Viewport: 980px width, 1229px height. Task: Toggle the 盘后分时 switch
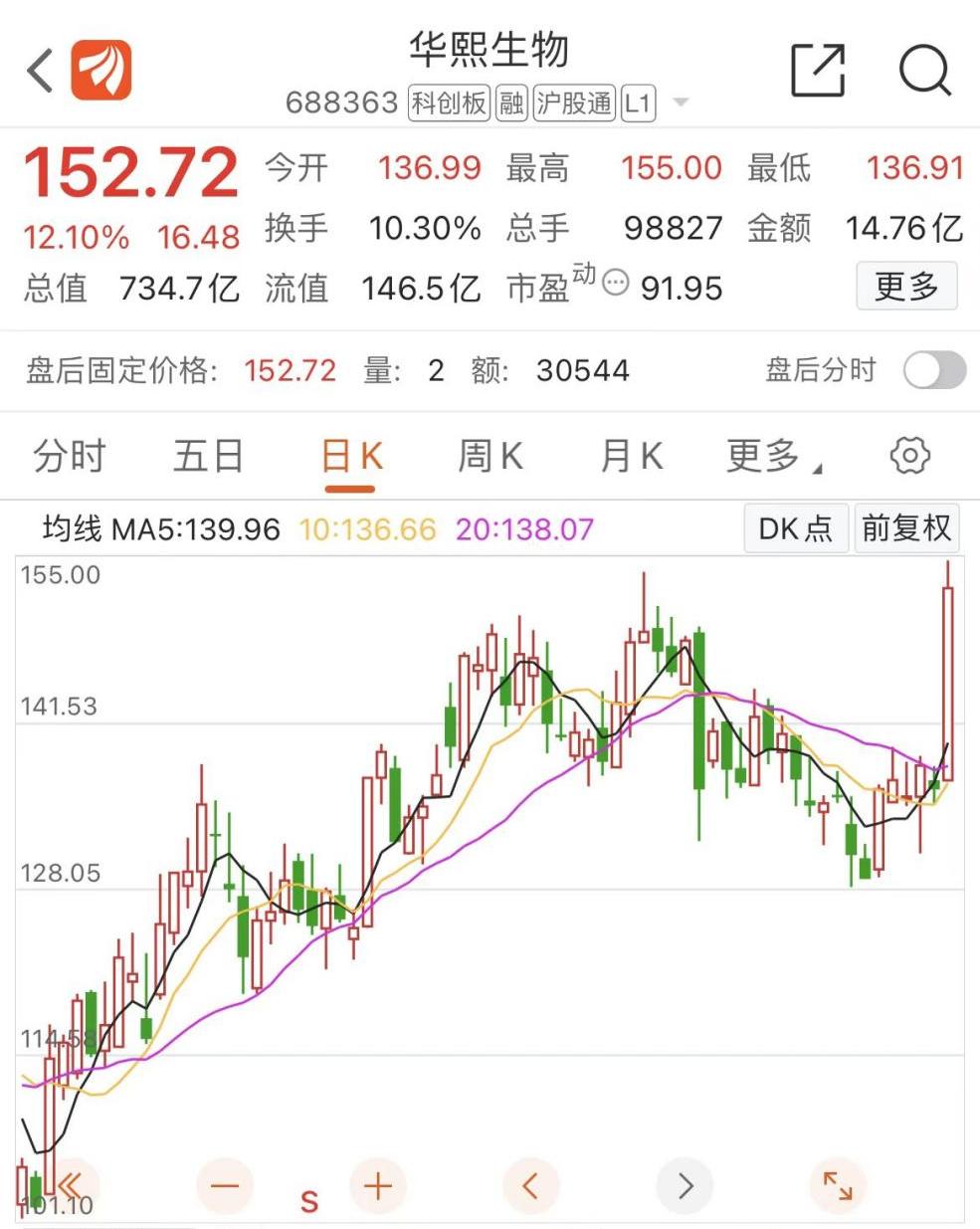(x=933, y=370)
